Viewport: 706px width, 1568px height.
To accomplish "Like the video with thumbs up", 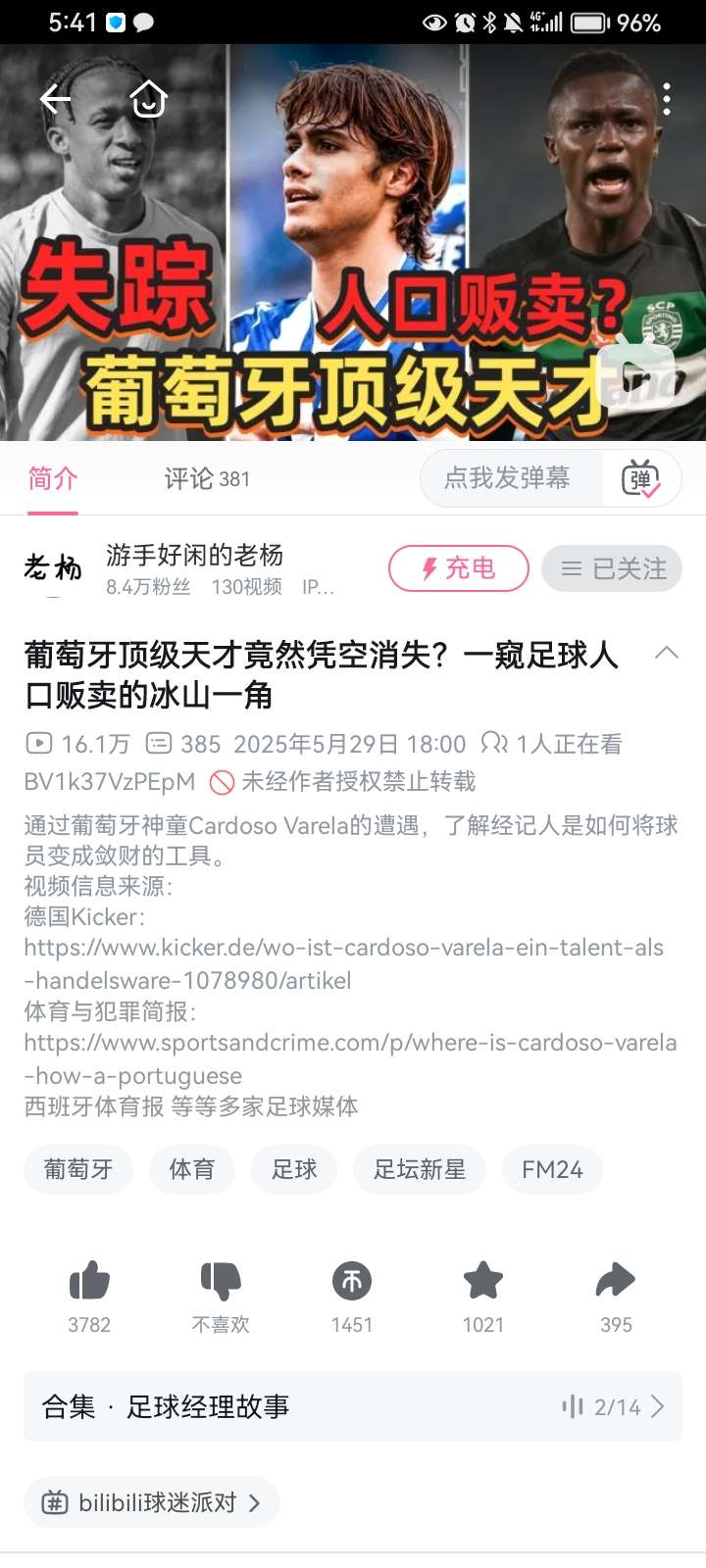I will pos(89,1281).
